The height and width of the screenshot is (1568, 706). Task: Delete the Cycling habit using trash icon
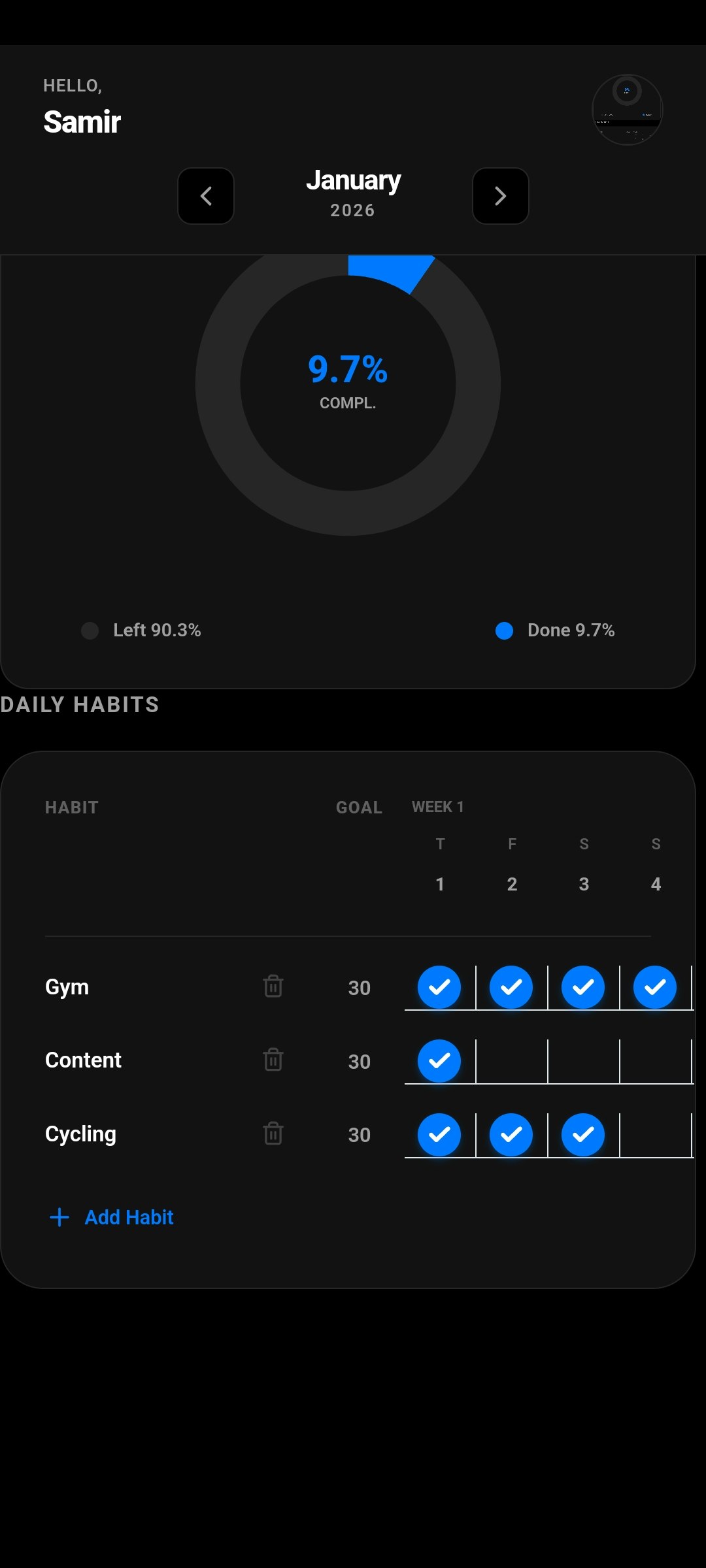273,1135
